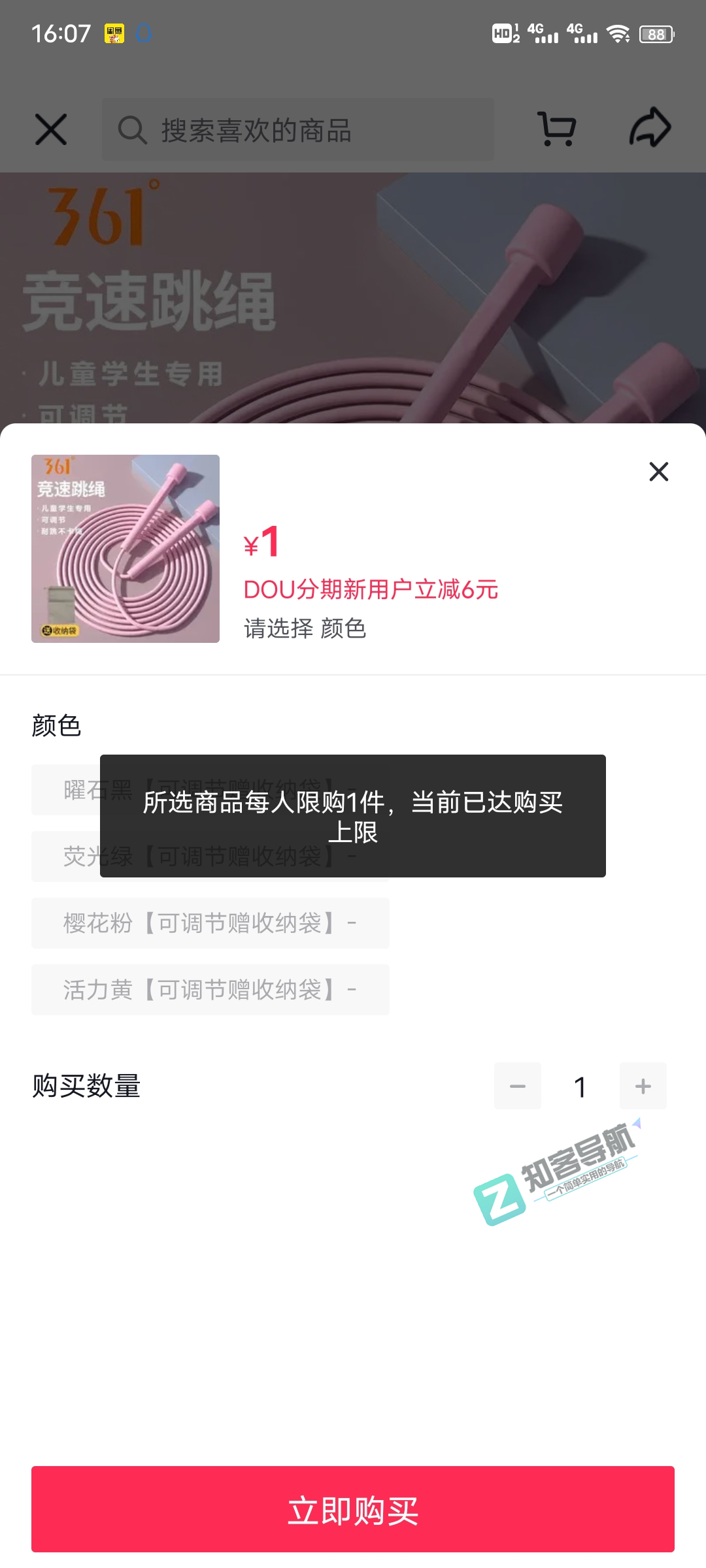
Task: Tap the share arrow icon
Action: click(x=650, y=129)
